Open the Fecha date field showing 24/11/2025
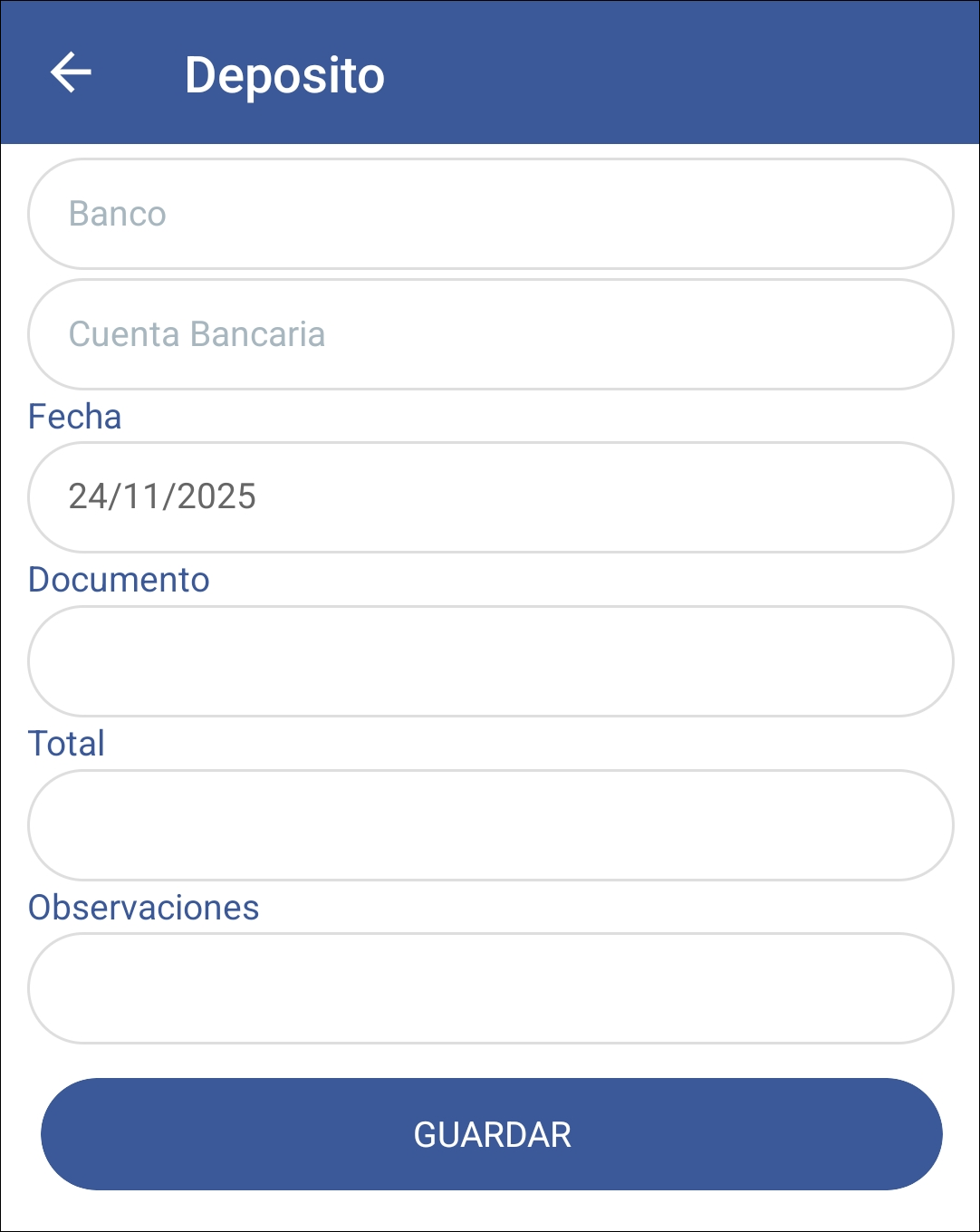The width and height of the screenshot is (980, 1232). 489,496
